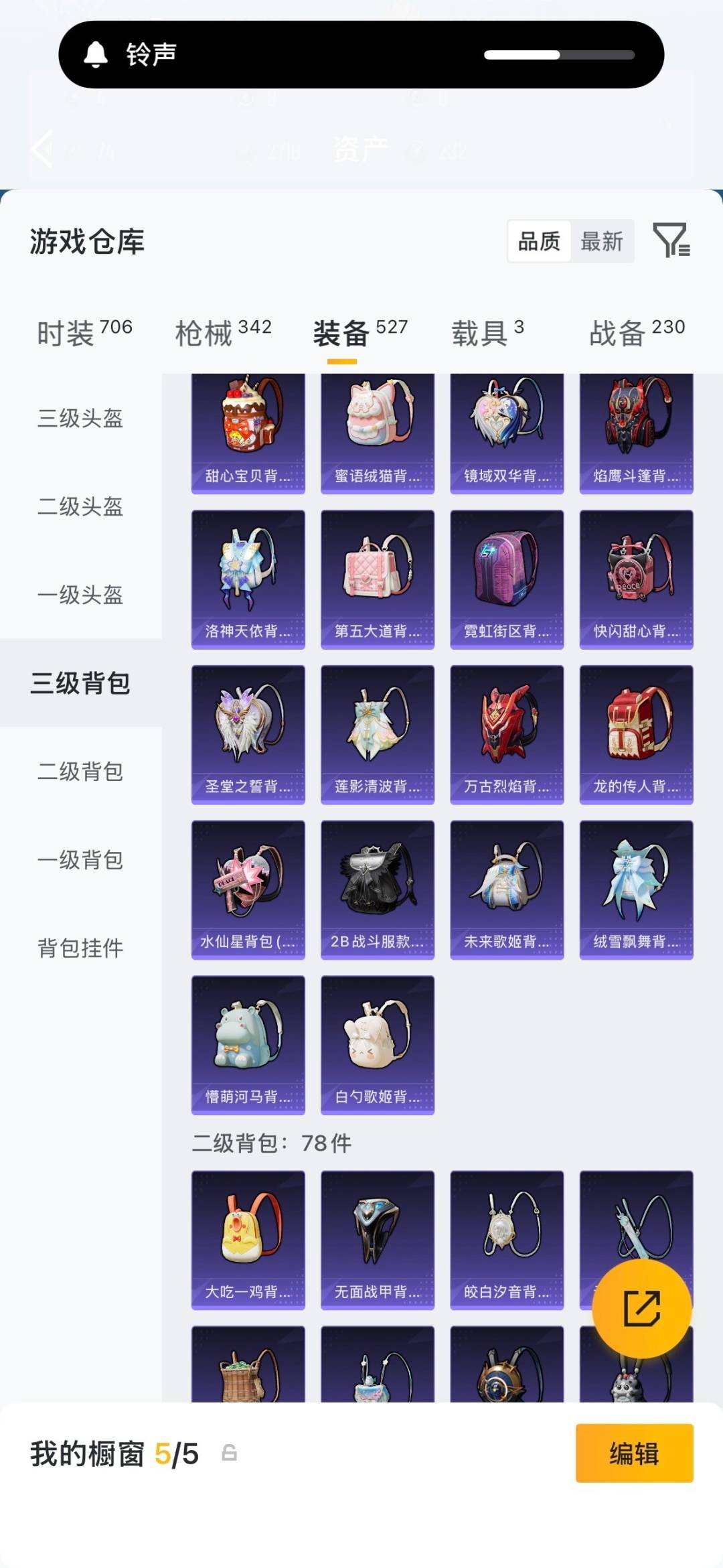Image resolution: width=723 pixels, height=1568 pixels.
Task: Select the 品质 sorting option
Action: coord(540,241)
